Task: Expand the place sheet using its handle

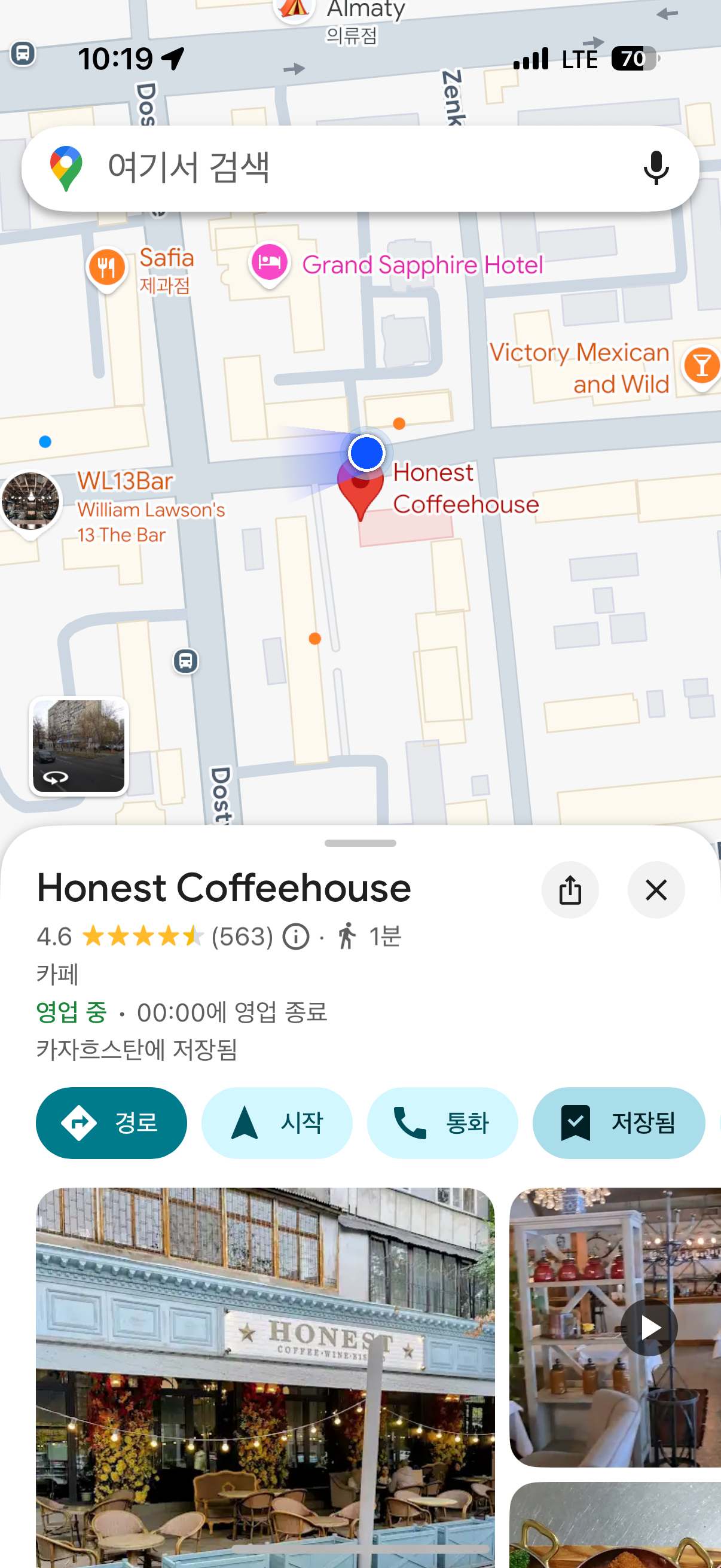Action: click(x=360, y=843)
